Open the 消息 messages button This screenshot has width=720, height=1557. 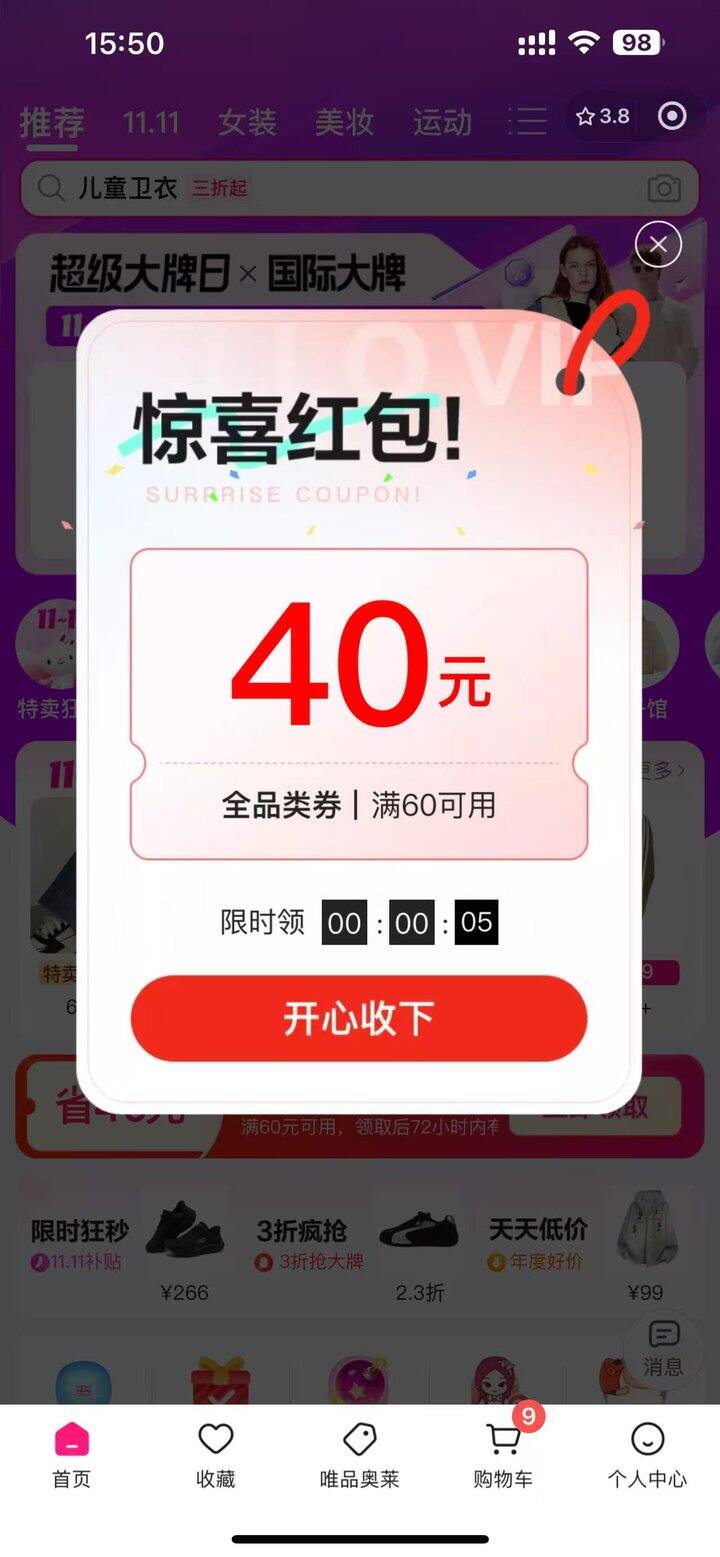[x=663, y=1347]
